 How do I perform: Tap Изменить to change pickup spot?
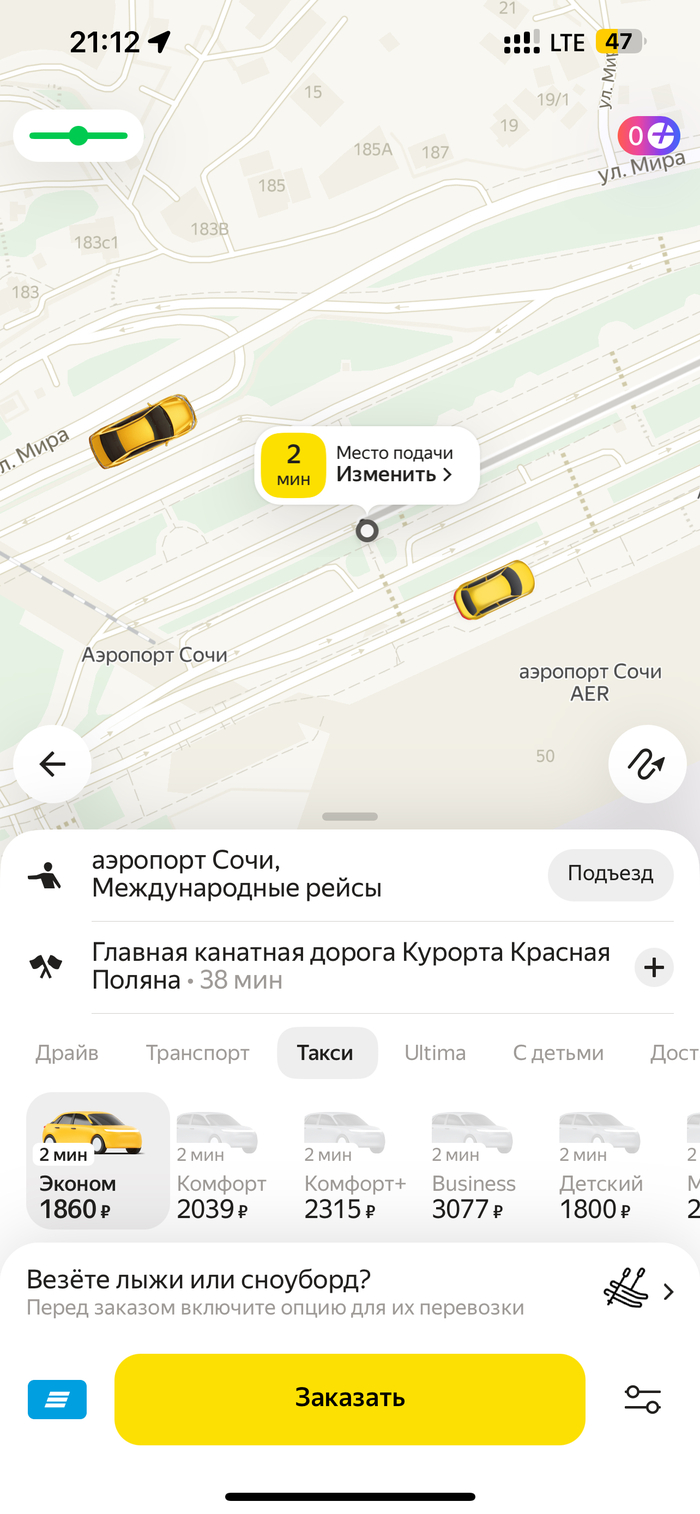(394, 475)
